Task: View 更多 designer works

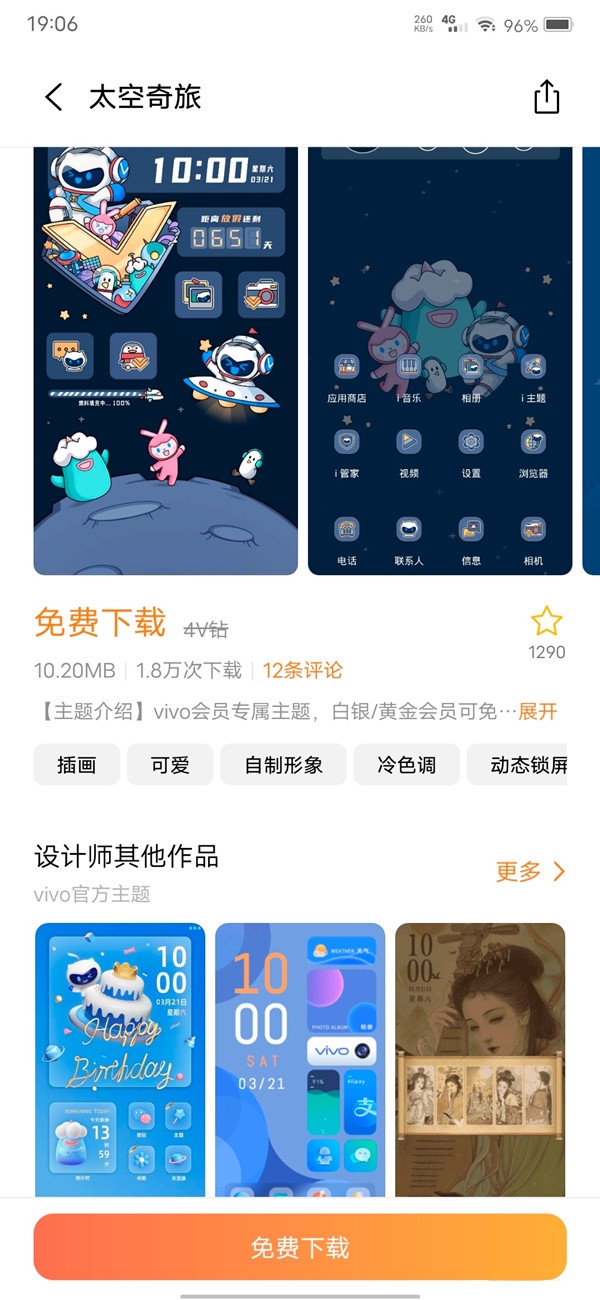Action: point(530,871)
